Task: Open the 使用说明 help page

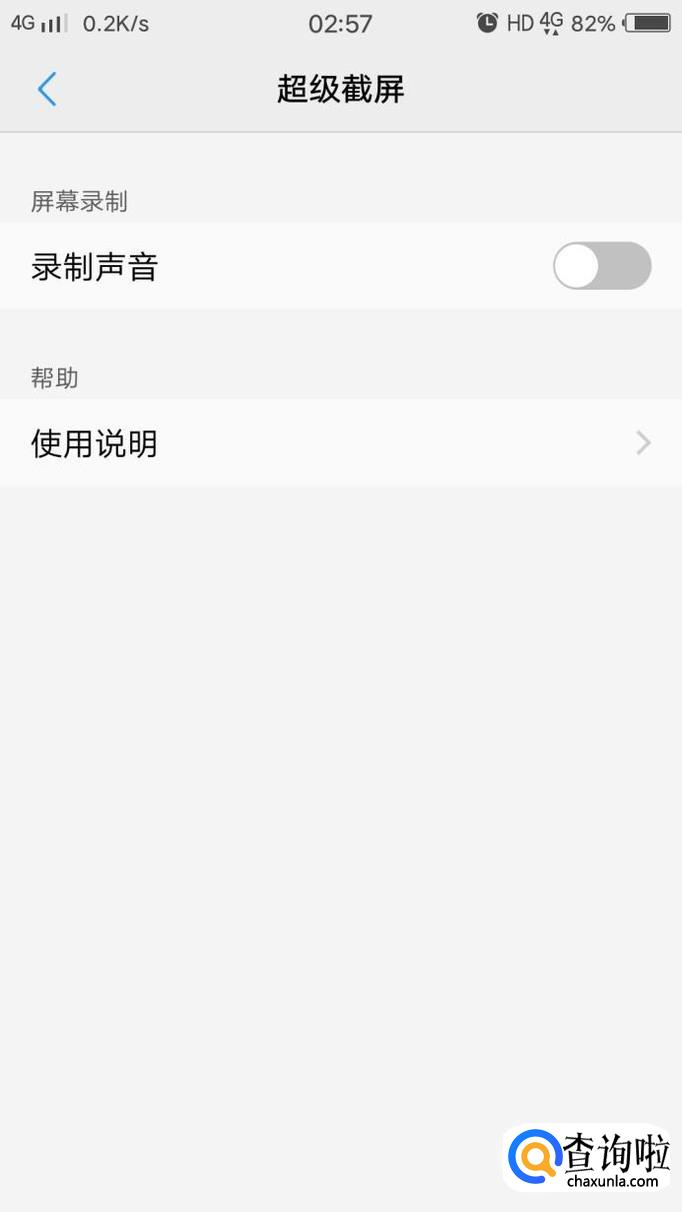Action: 340,443
